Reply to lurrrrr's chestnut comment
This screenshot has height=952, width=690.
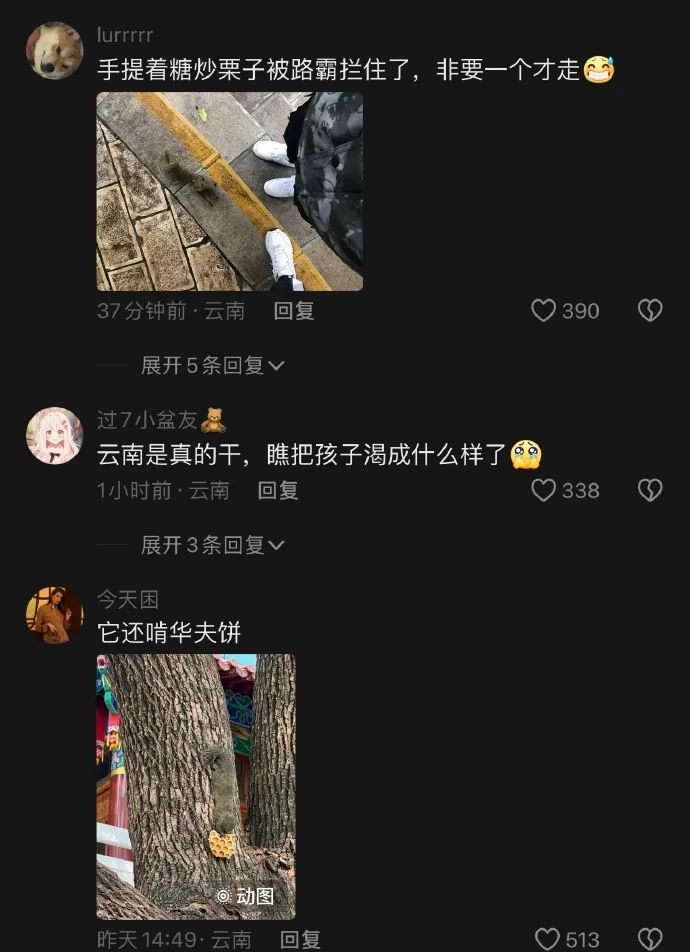click(x=294, y=311)
